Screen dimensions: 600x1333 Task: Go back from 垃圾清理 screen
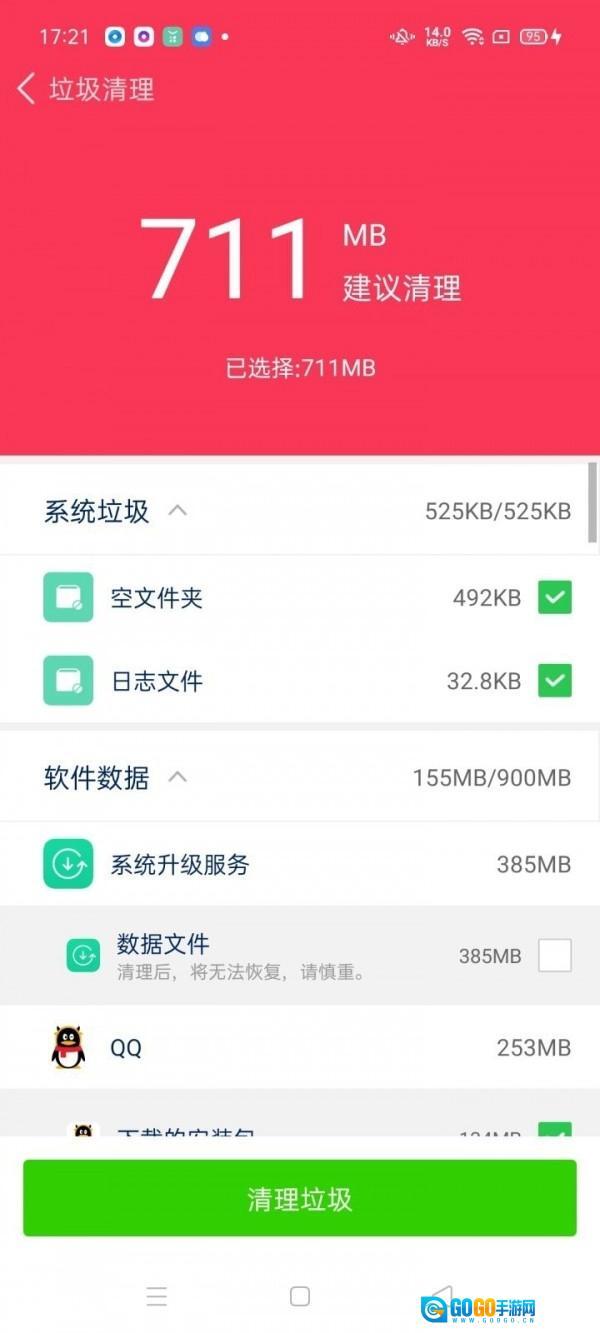click(27, 89)
